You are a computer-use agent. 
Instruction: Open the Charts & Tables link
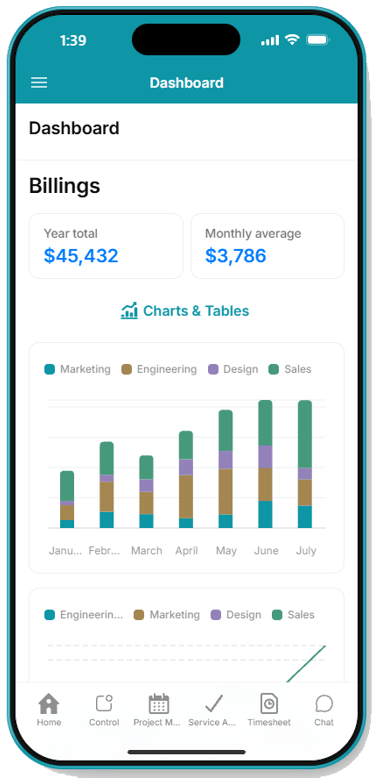pos(185,311)
